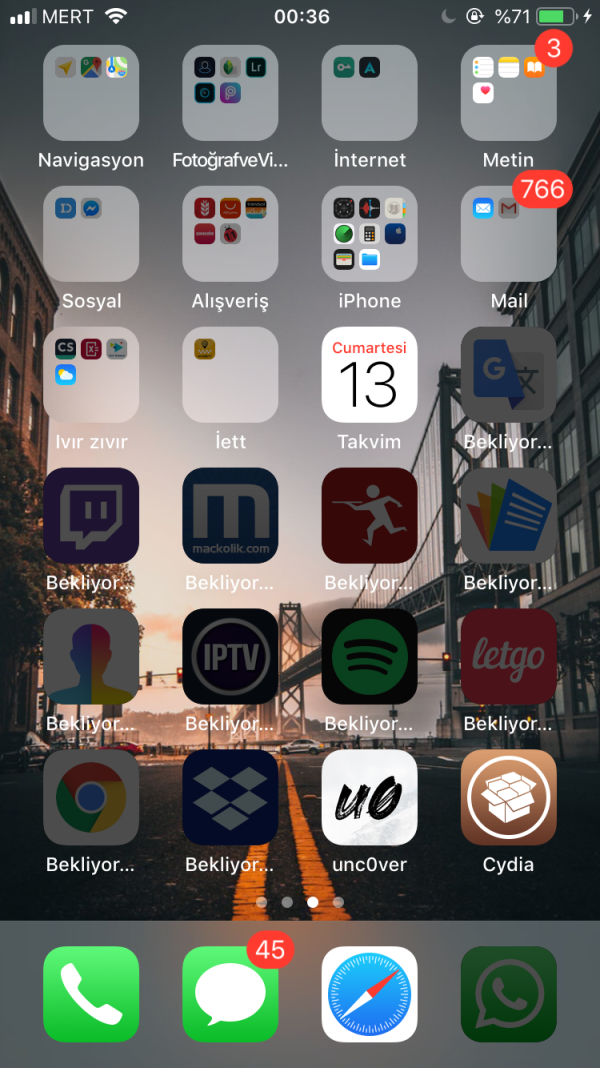Viewport: 600px width, 1068px height.
Task: Open WhatsApp in the dock
Action: click(508, 994)
